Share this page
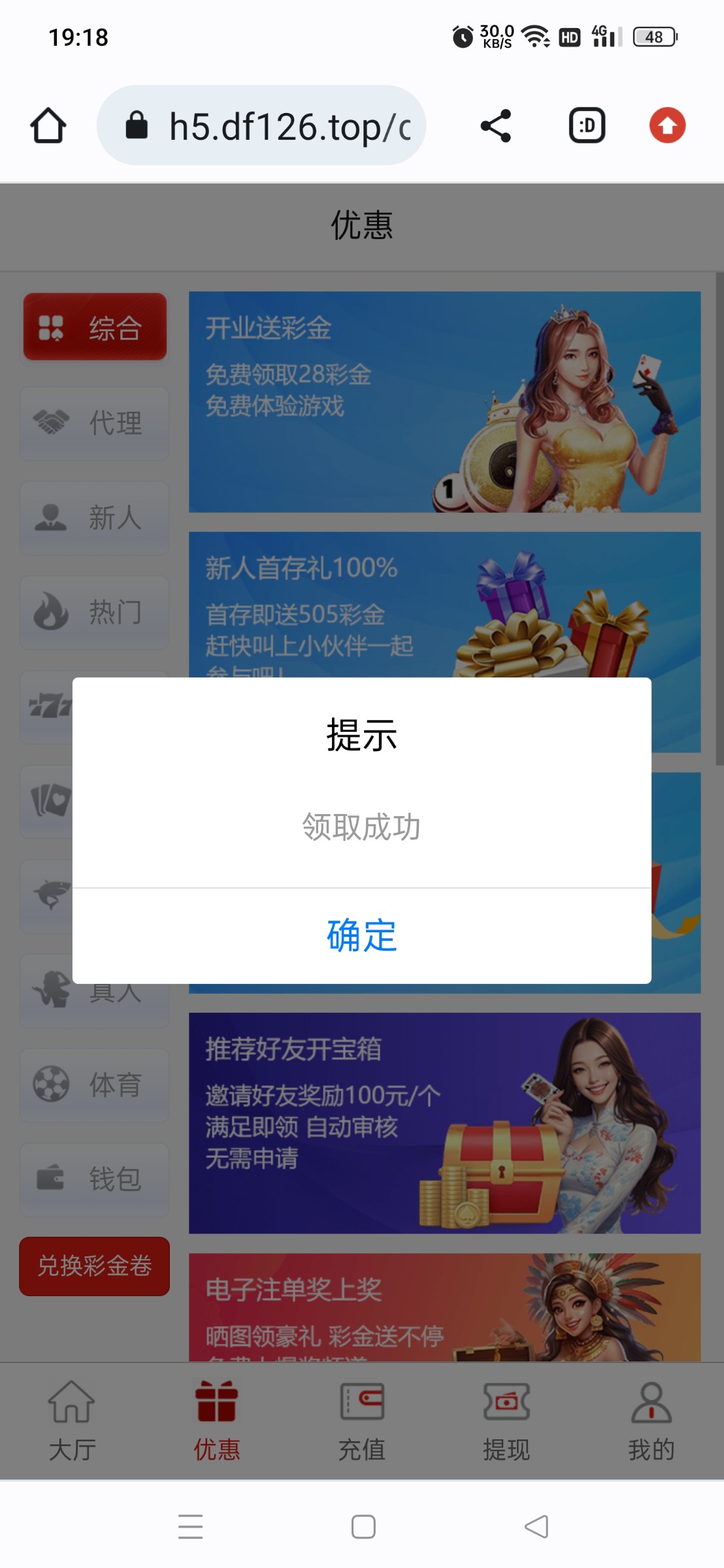 [495, 125]
